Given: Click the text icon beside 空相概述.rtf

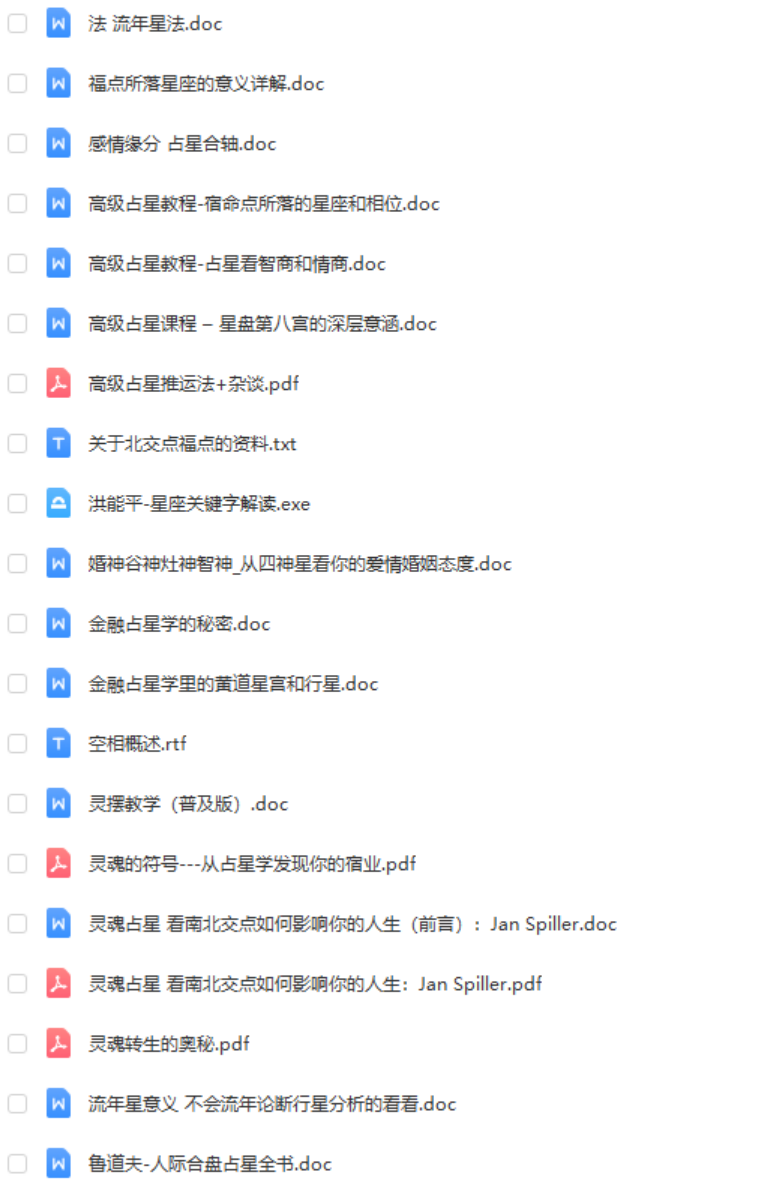Looking at the screenshot, I should [x=57, y=743].
